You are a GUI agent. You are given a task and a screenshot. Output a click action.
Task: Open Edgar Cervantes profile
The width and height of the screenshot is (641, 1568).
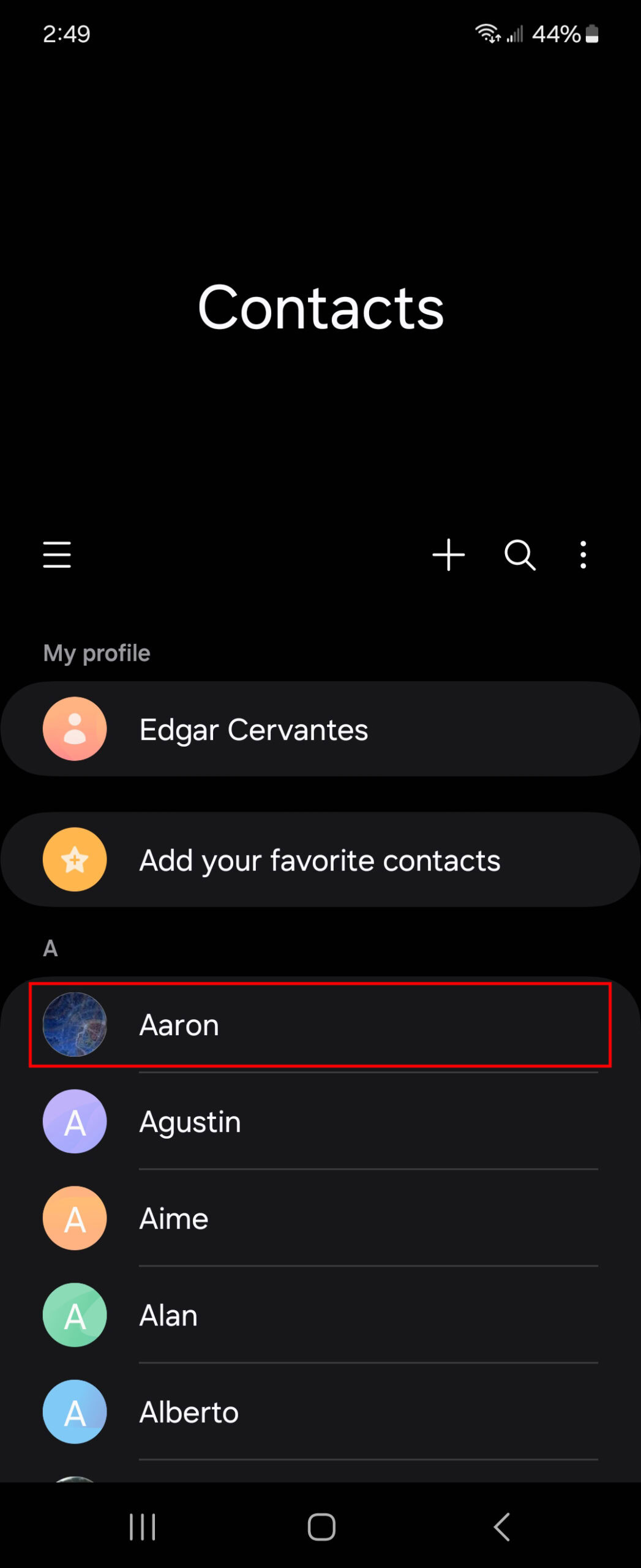[320, 729]
